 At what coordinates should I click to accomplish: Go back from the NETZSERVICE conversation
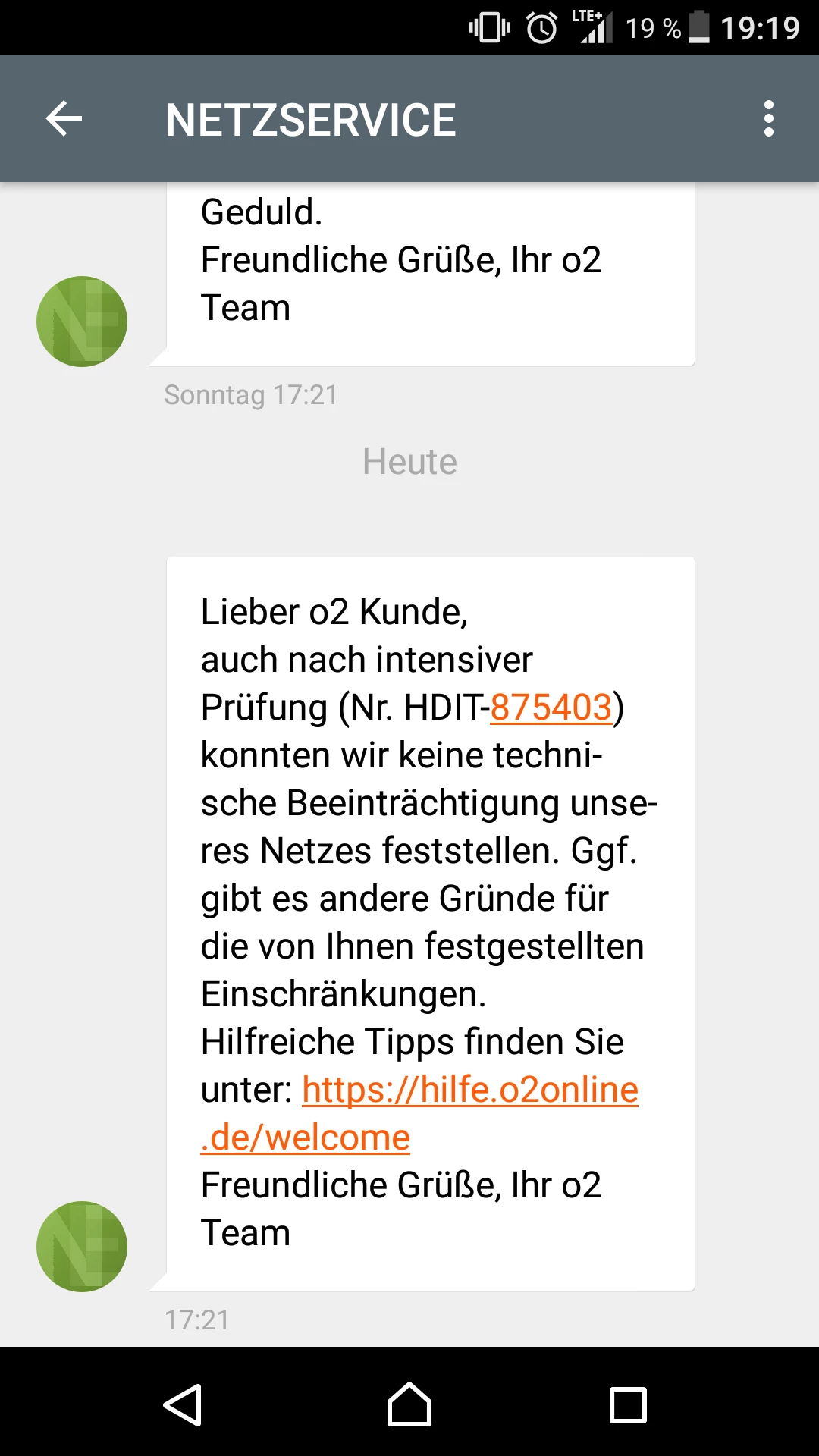pos(64,119)
